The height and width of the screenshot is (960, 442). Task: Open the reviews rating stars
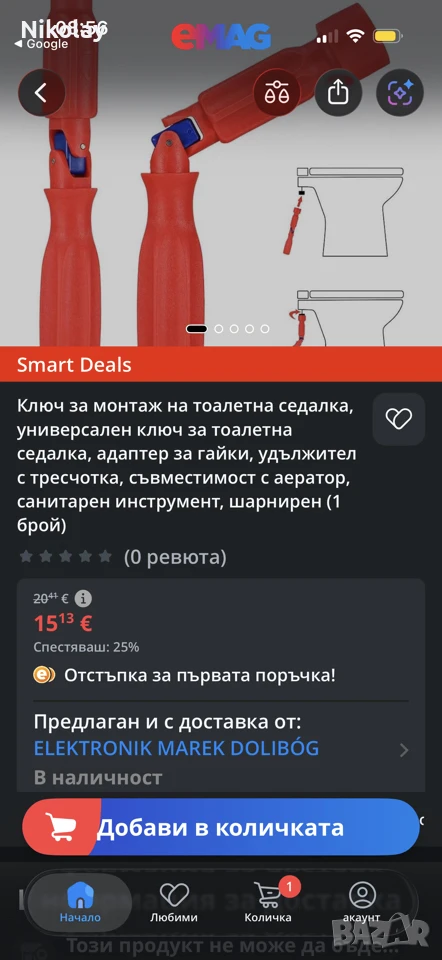tap(66, 557)
